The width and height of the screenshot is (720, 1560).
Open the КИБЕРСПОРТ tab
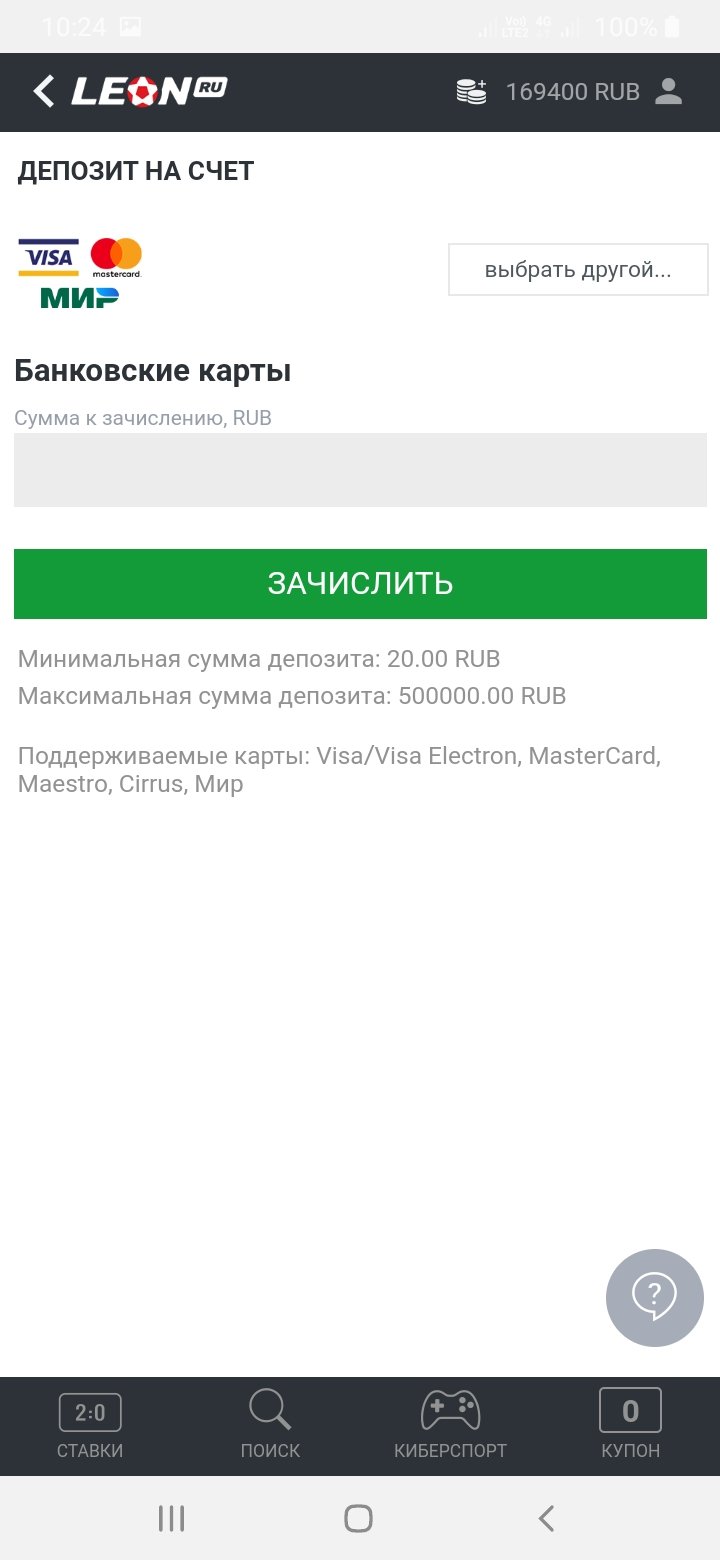tap(450, 1425)
